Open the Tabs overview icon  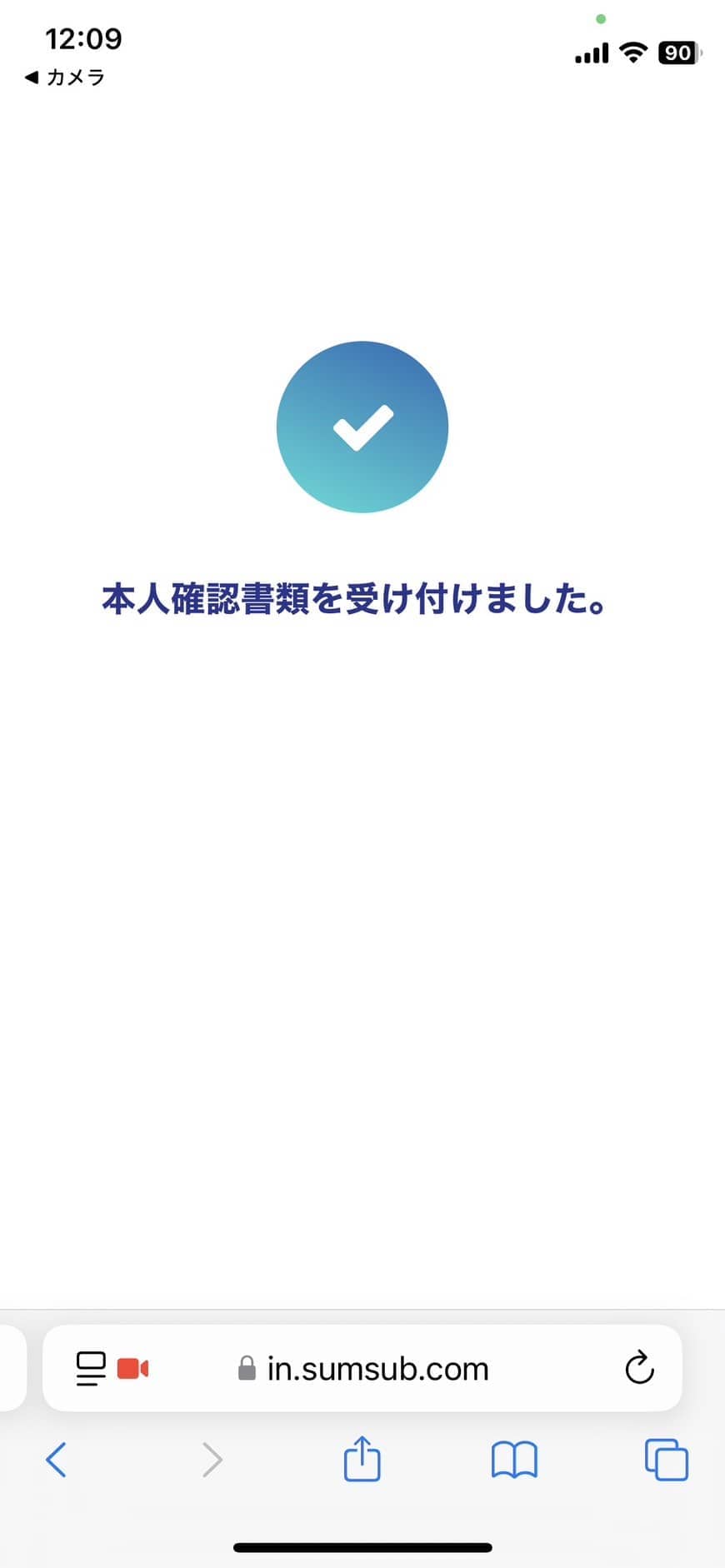pos(667,1460)
